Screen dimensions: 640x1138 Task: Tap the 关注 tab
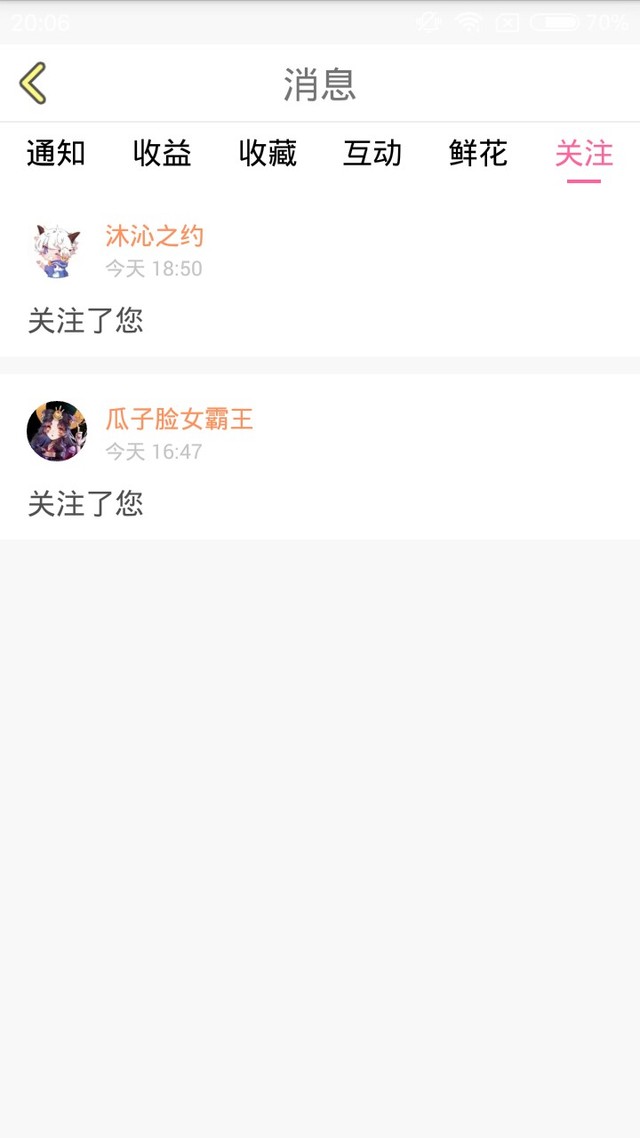(x=584, y=153)
